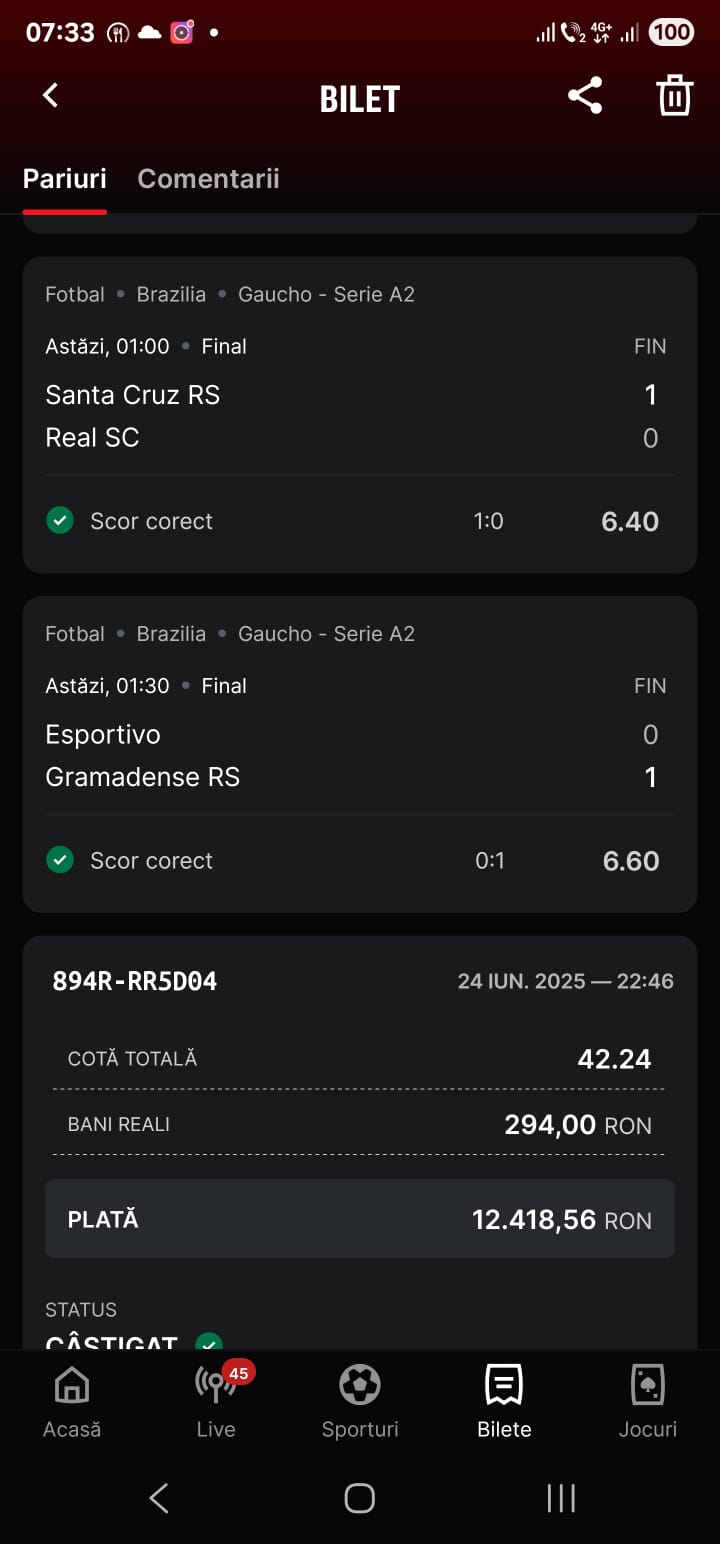Open the system recent apps view

561,1498
